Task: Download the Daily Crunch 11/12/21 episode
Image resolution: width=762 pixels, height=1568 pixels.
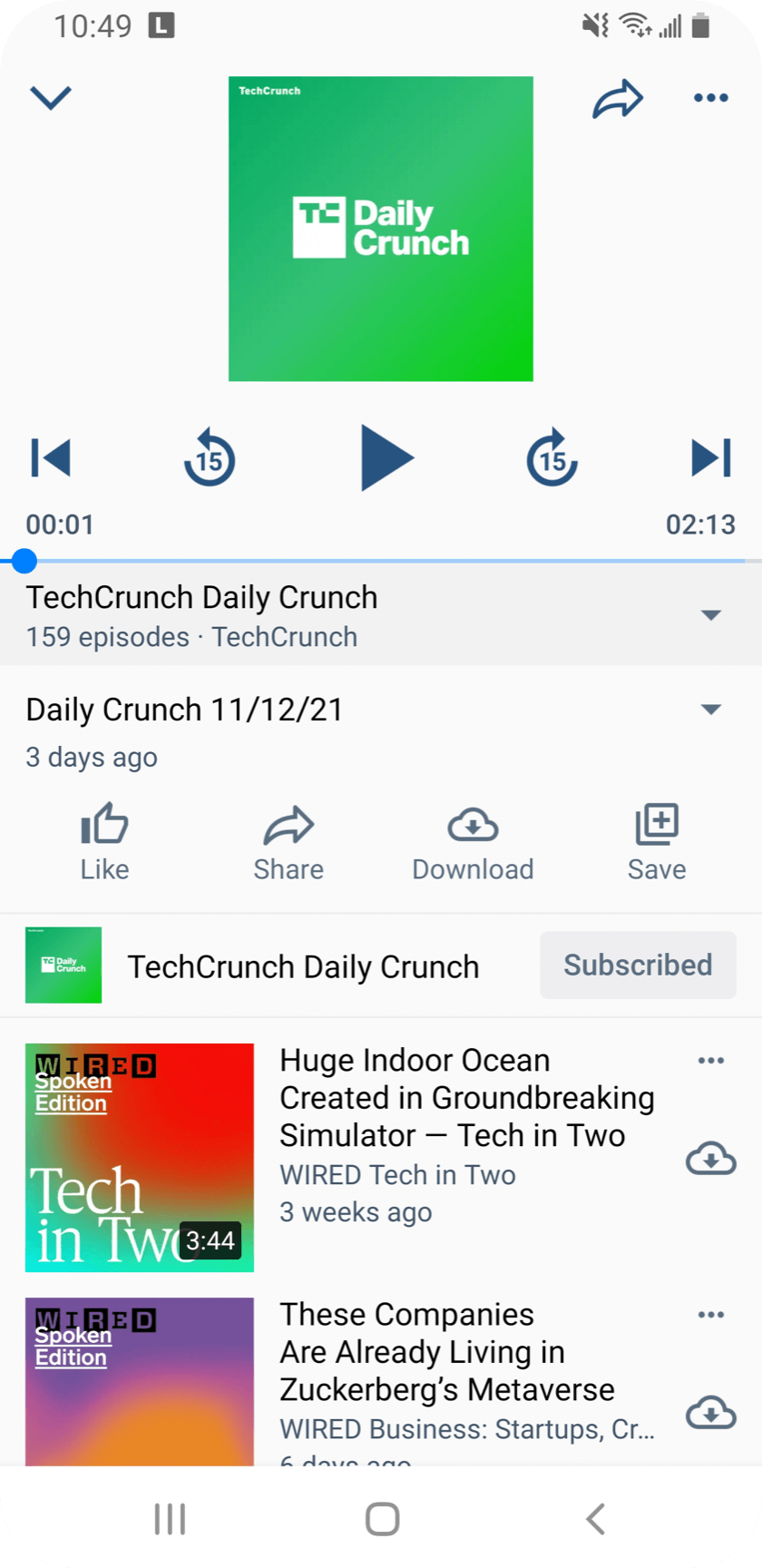Action: [x=473, y=841]
